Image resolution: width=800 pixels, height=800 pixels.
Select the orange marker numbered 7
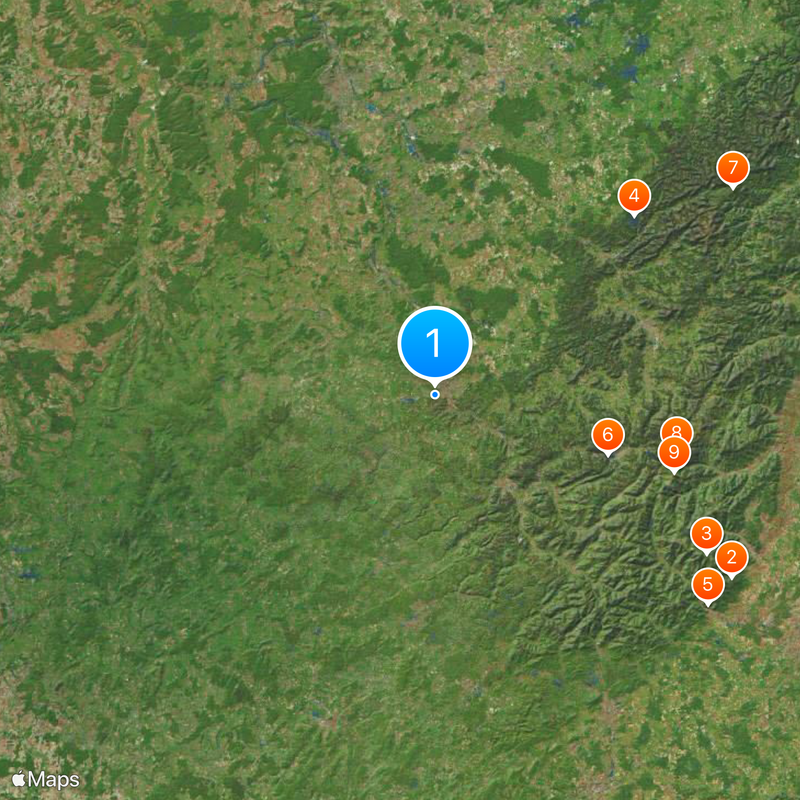point(733,168)
